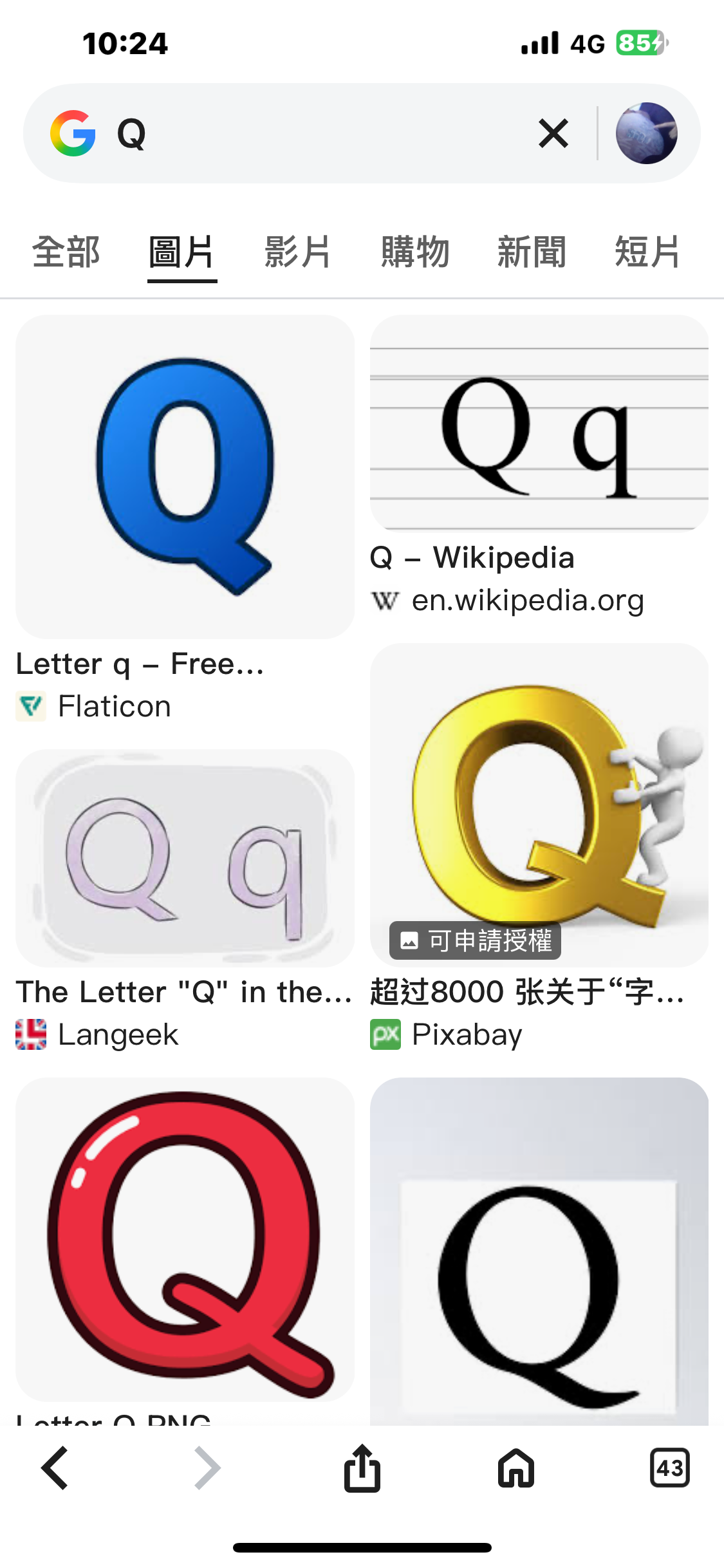Open the Q – Wikipedia image result
The image size is (724, 1568).
point(539,423)
